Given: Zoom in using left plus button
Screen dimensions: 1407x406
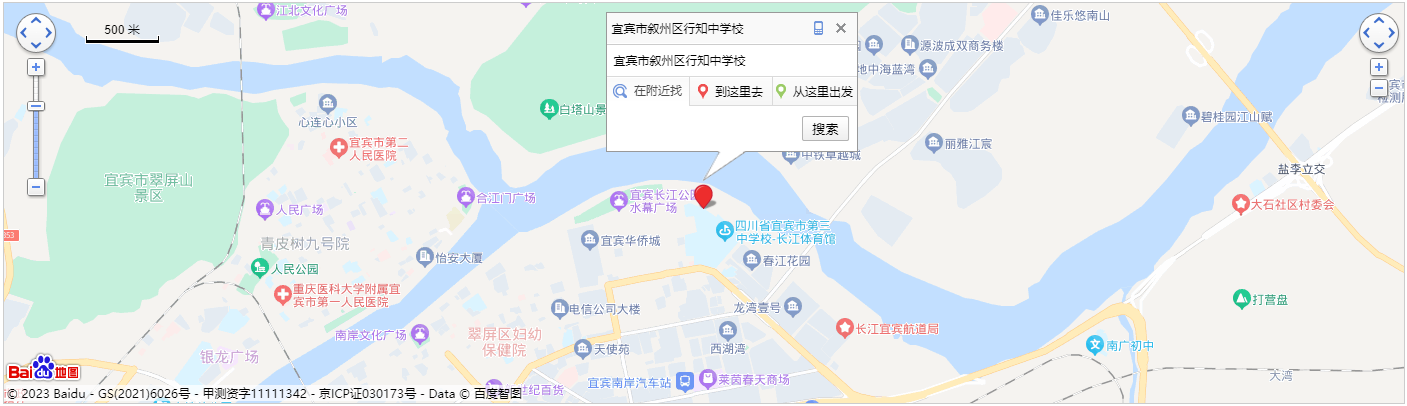Looking at the screenshot, I should coord(36,67).
